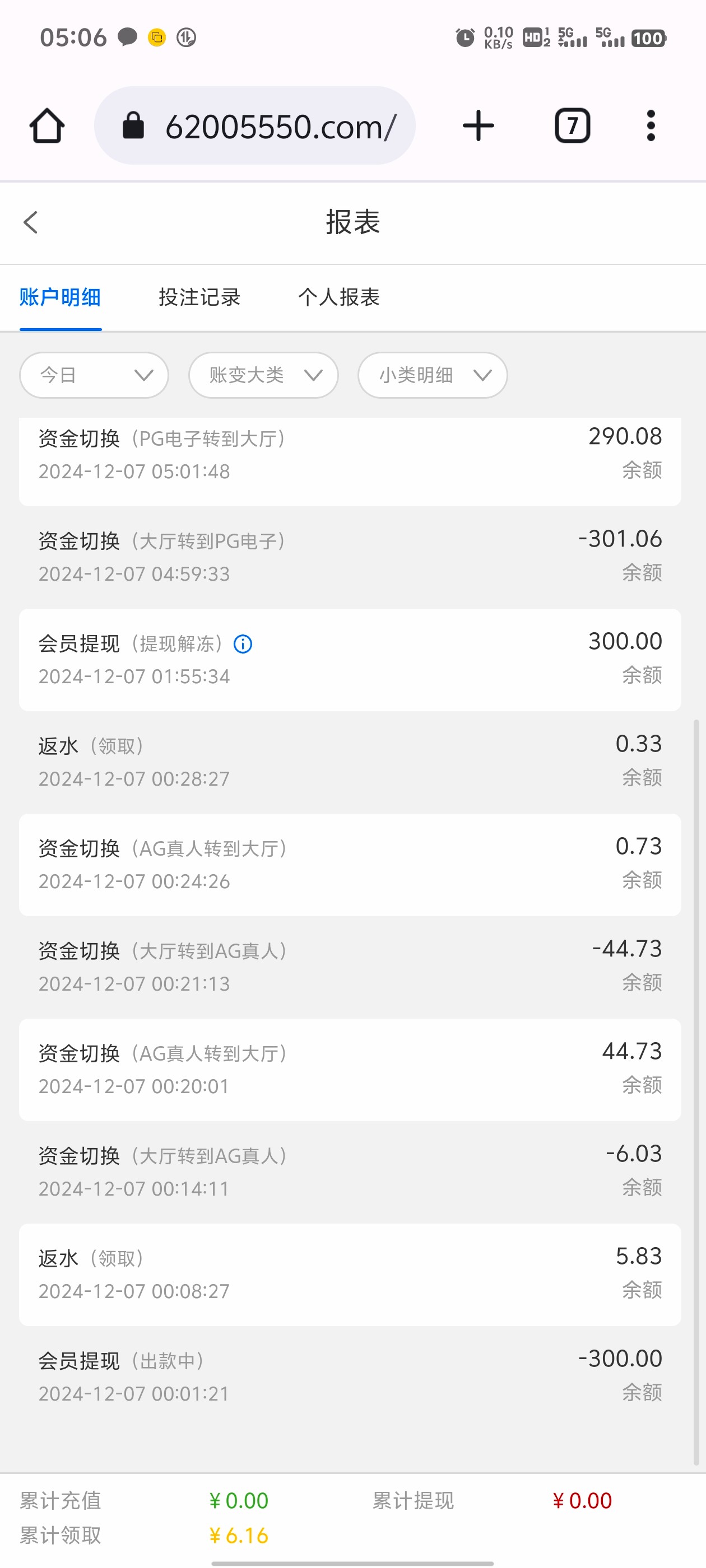Expand the 今日 date dropdown

tap(94, 375)
